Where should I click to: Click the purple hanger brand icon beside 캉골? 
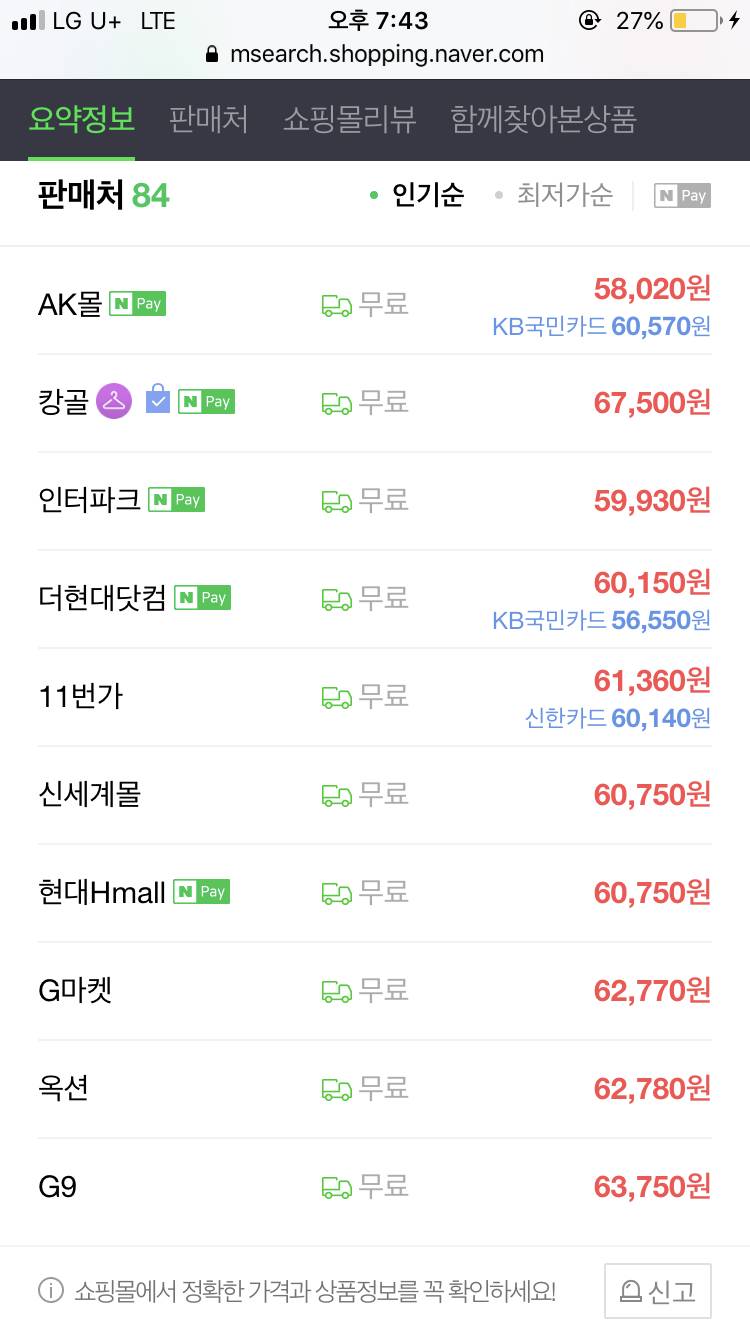tap(115, 401)
